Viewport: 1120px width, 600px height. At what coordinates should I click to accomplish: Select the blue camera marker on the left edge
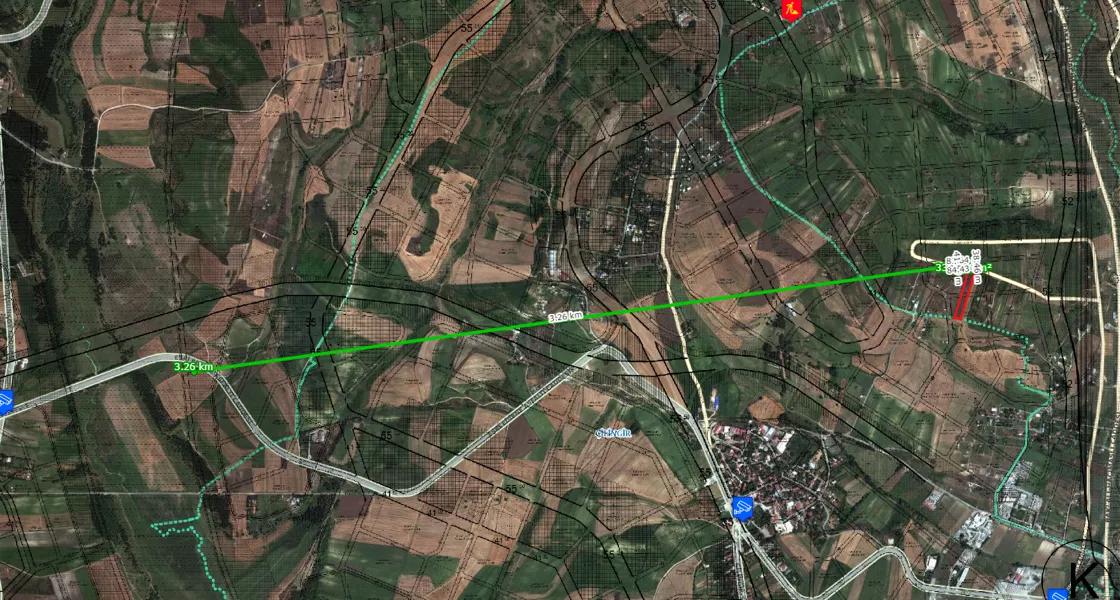[x=5, y=402]
